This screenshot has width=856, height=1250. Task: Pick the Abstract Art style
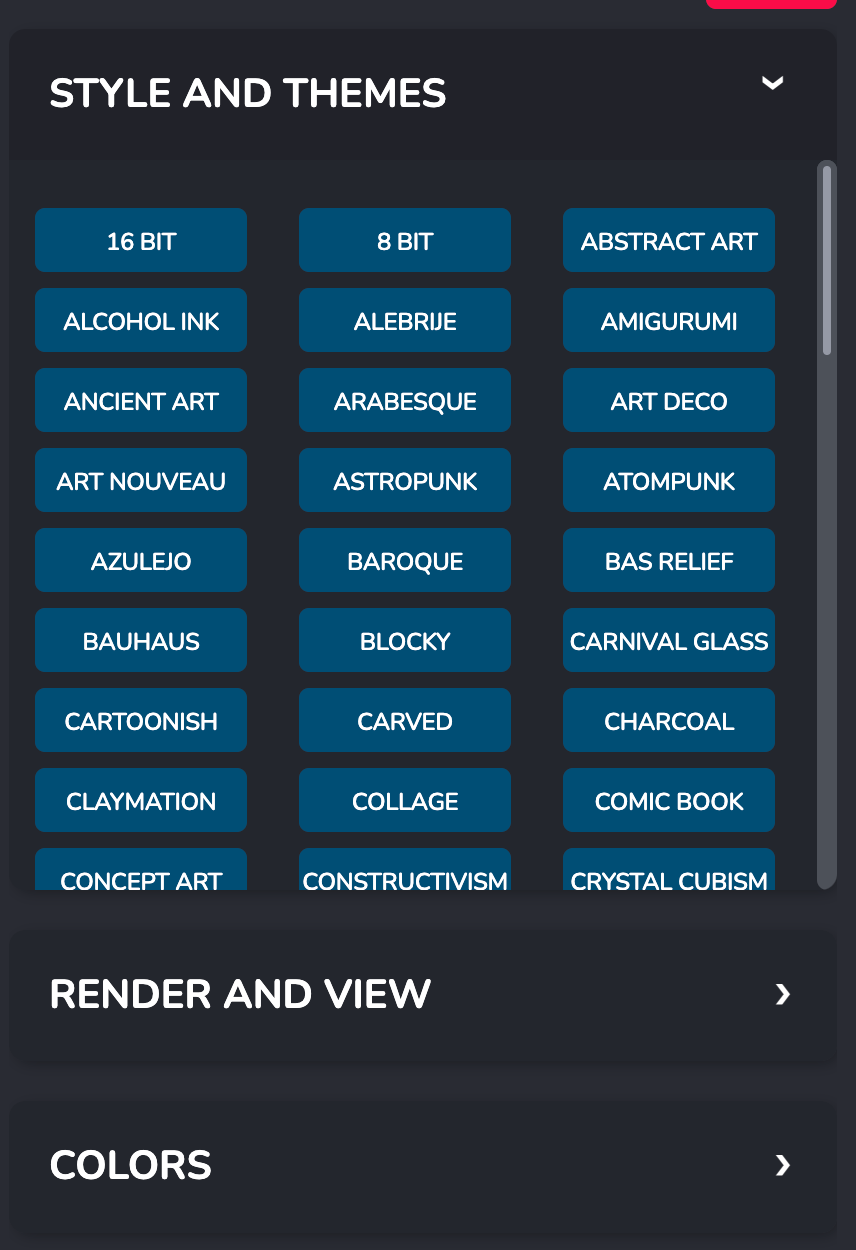[x=668, y=241]
